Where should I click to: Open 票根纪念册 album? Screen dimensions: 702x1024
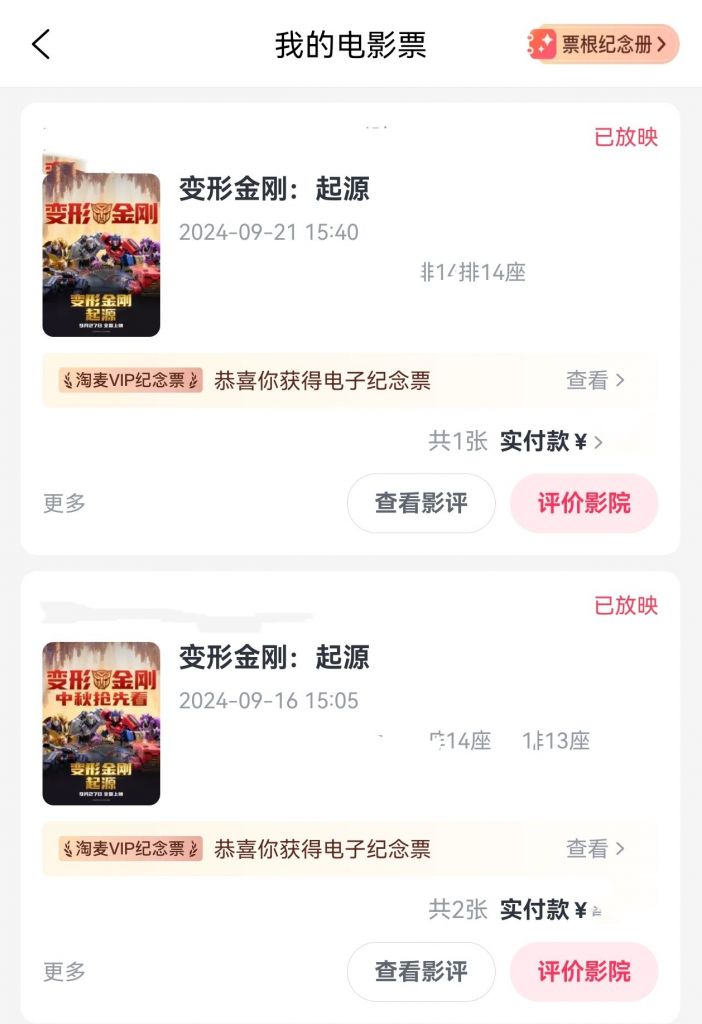604,44
